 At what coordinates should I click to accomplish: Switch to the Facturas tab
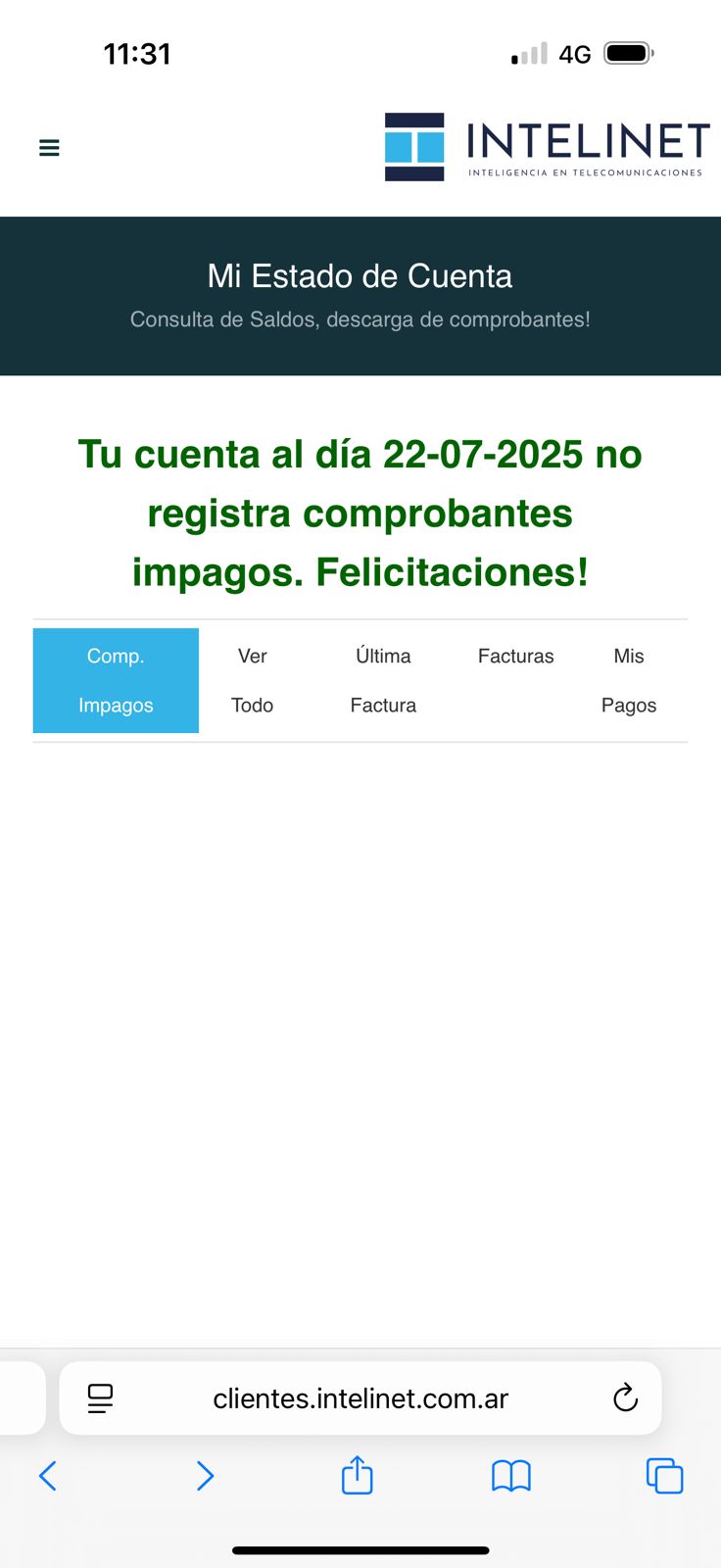click(515, 657)
